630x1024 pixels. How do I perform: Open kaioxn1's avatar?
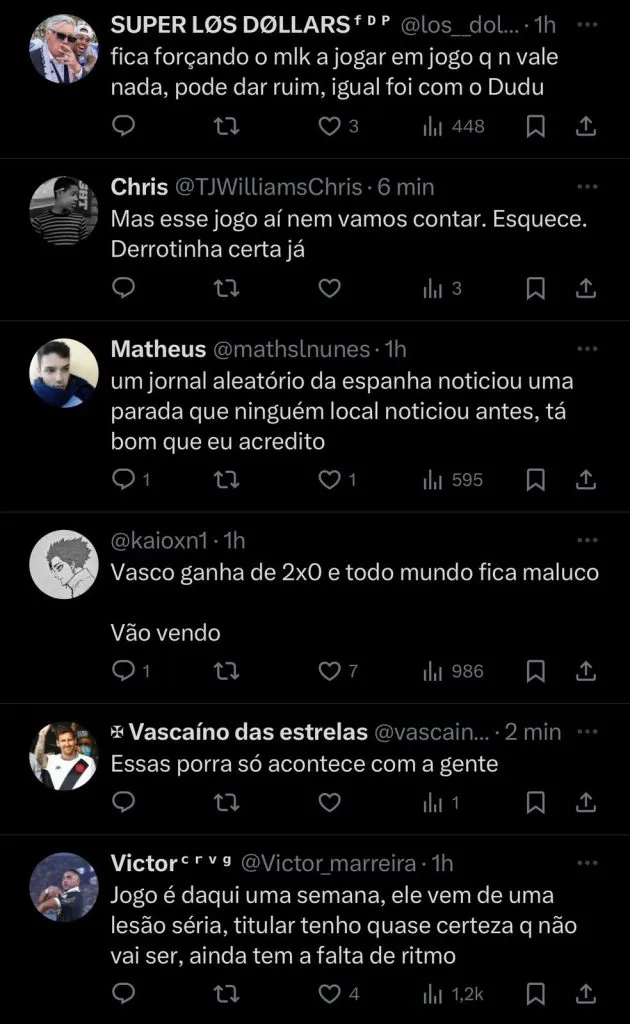(x=64, y=564)
